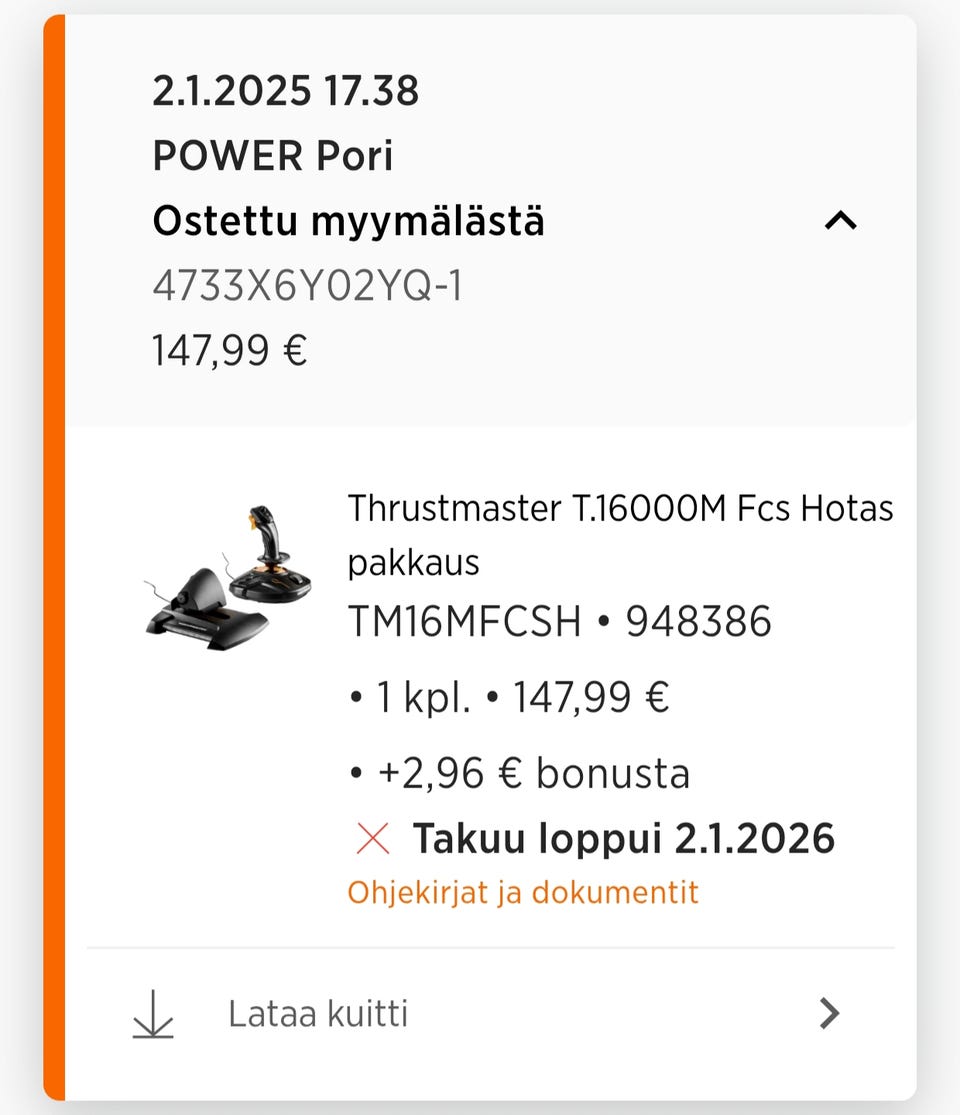Collapse the purchase details with the up chevron
Image resolution: width=960 pixels, height=1115 pixels.
click(841, 220)
